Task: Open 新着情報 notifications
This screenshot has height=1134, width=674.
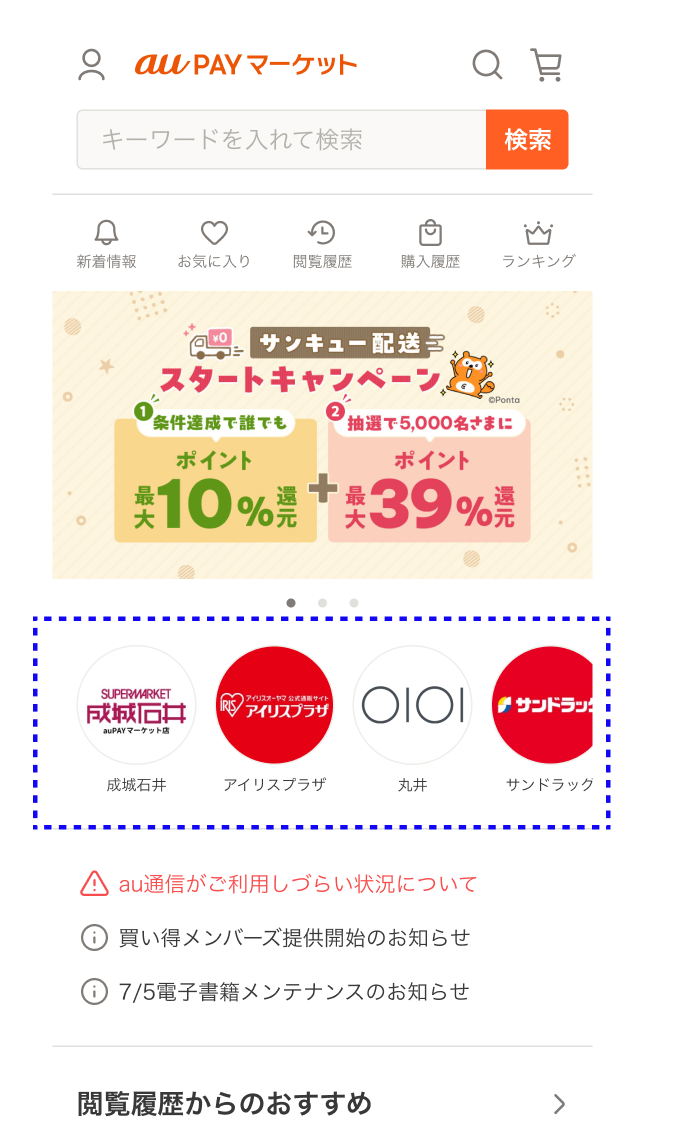Action: click(106, 245)
